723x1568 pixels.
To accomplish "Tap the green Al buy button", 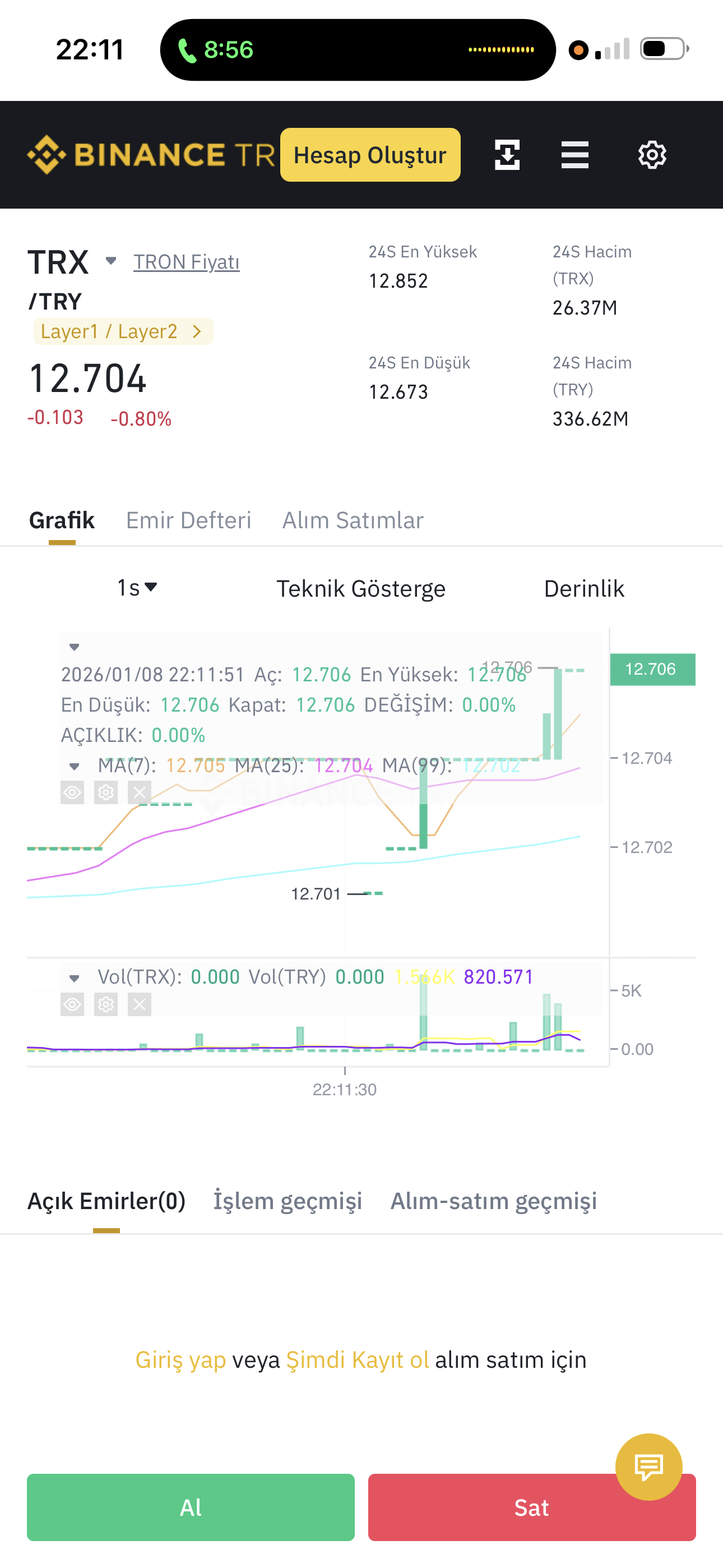I will (191, 1507).
